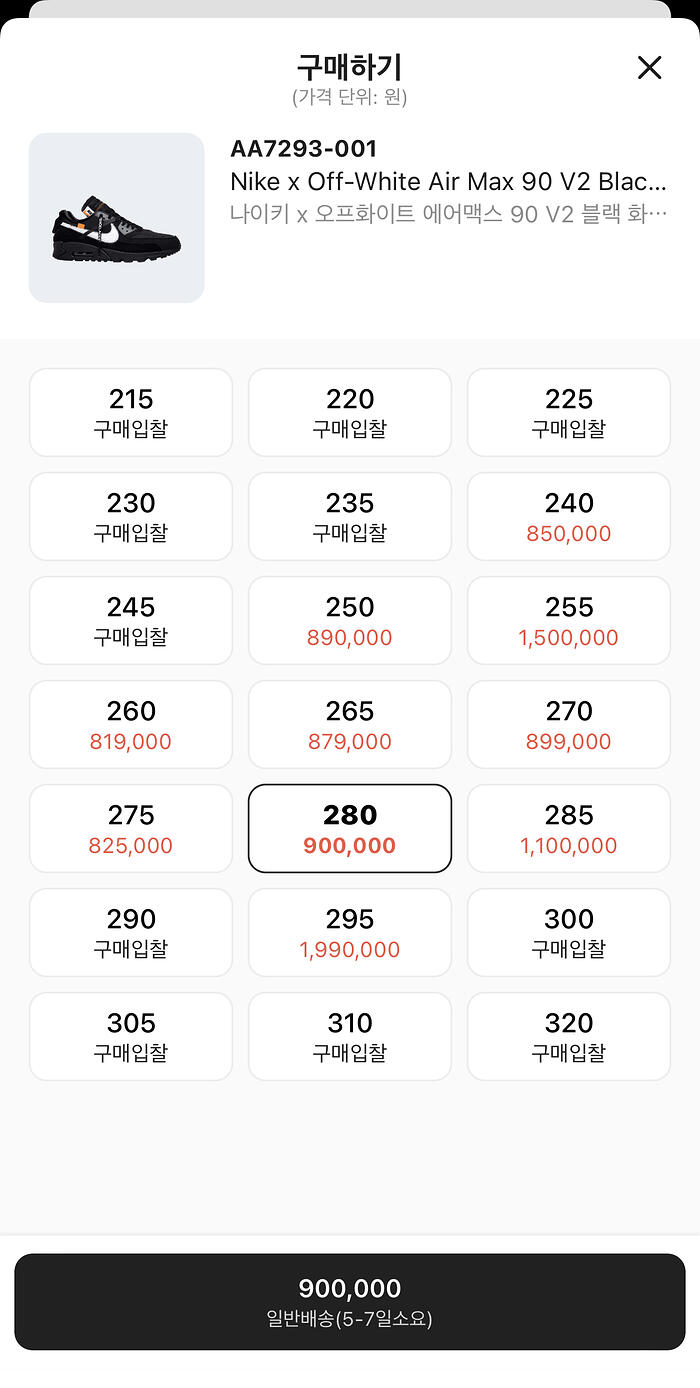Pick size 265 priced 879,000
Image resolution: width=700 pixels, height=1388 pixels.
[350, 725]
